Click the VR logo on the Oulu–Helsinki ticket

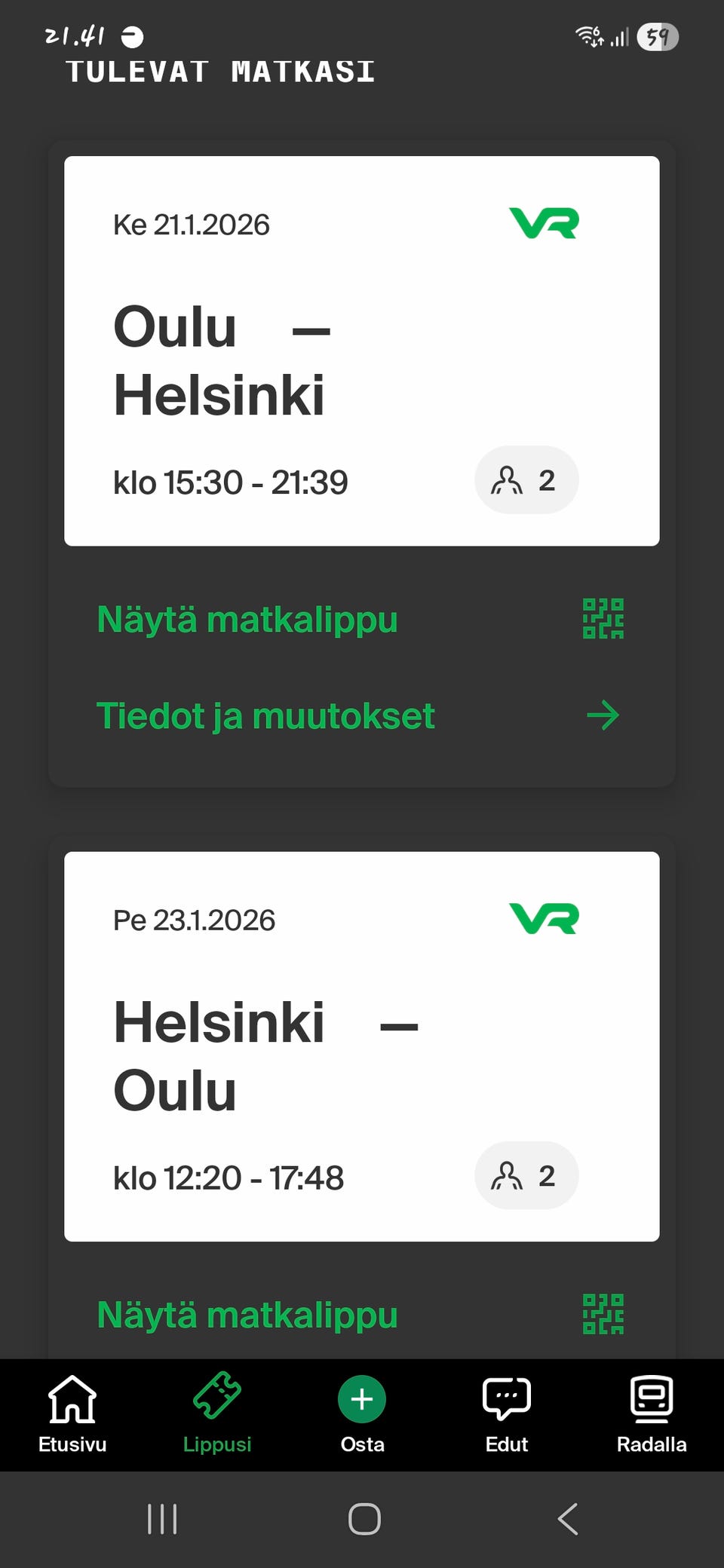point(545,222)
